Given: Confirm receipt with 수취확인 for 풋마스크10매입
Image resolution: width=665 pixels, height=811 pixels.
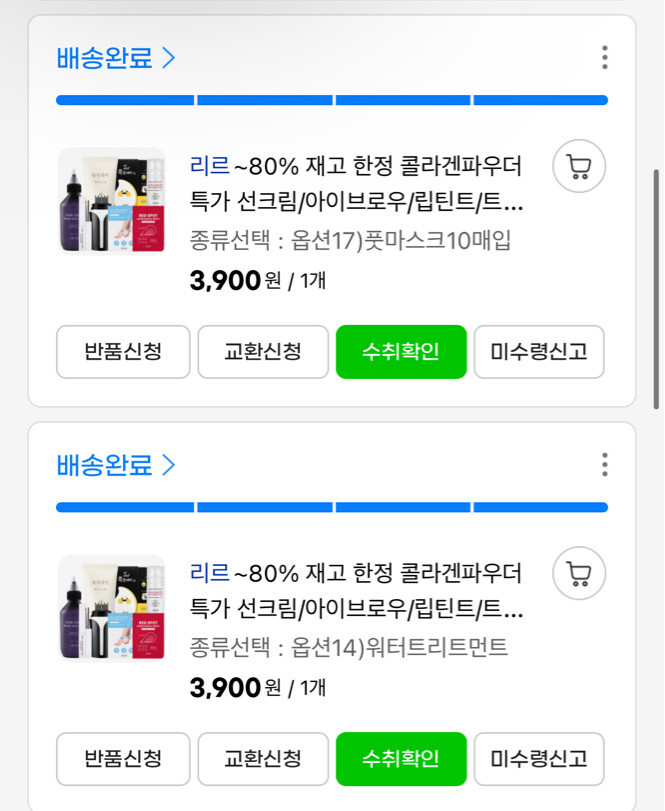Looking at the screenshot, I should (x=401, y=352).
